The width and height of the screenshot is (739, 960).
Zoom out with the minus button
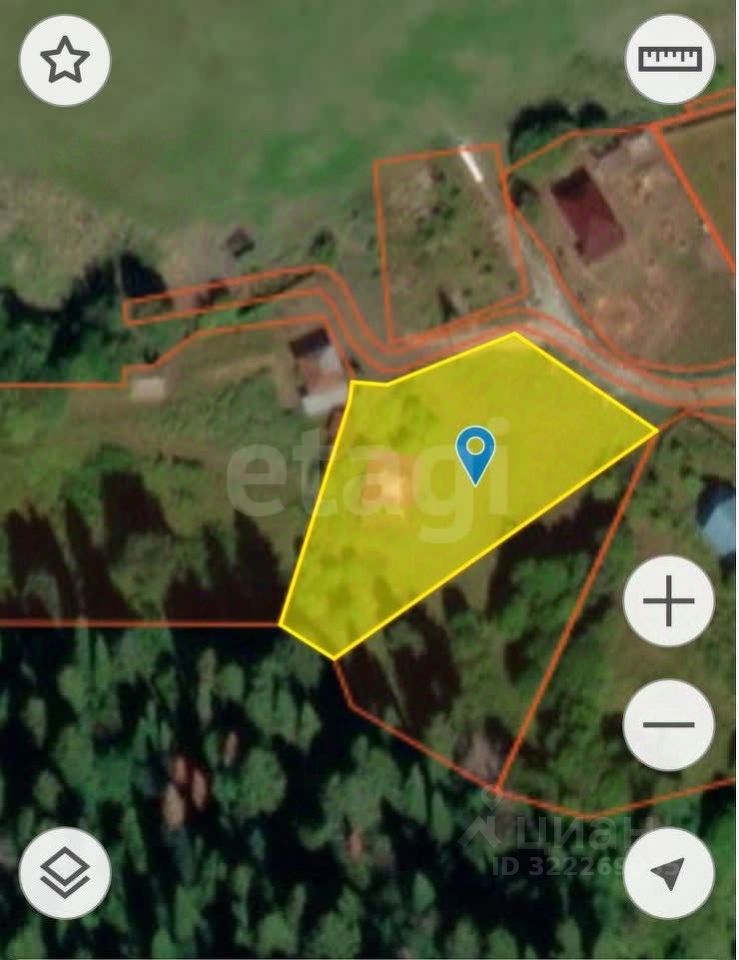pos(668,724)
